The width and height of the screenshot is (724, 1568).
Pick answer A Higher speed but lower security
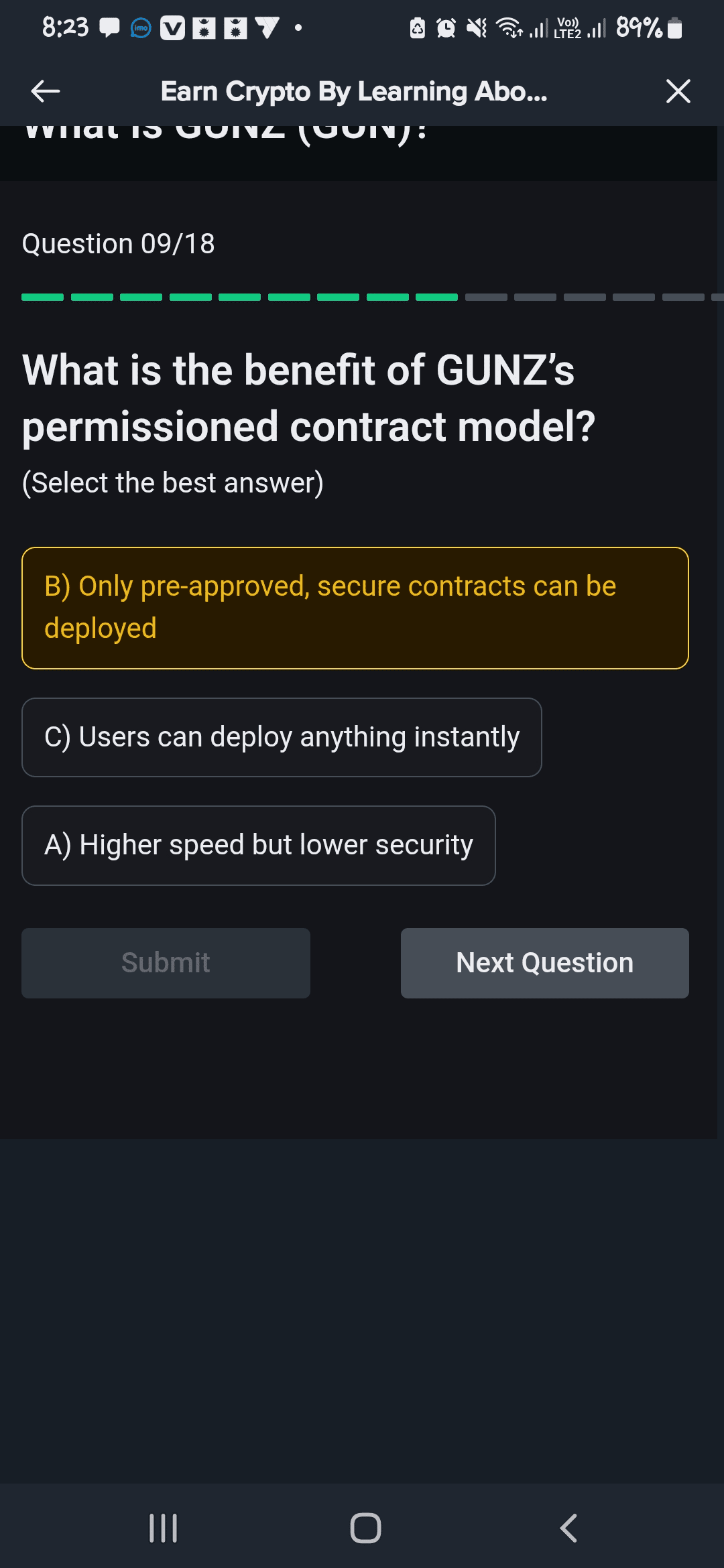pos(259,846)
